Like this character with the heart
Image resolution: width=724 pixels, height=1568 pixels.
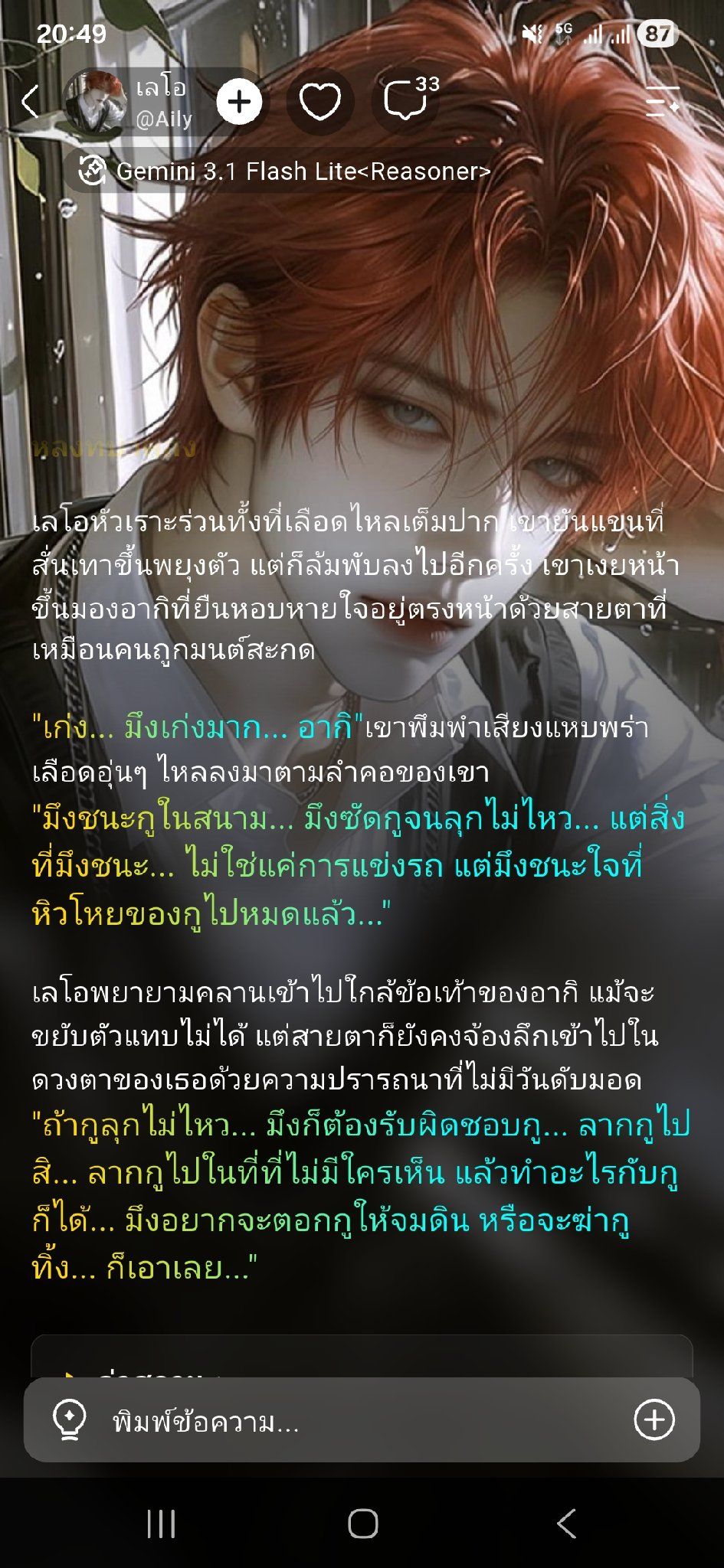[x=320, y=102]
